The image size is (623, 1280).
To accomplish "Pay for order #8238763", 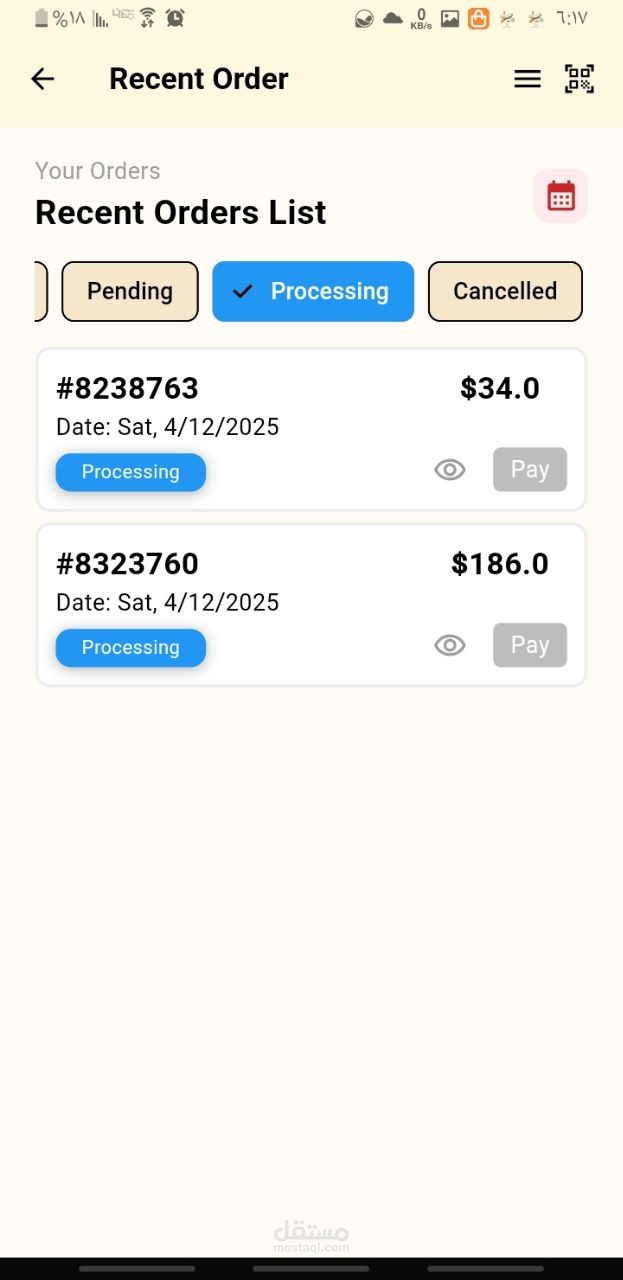I will point(530,470).
